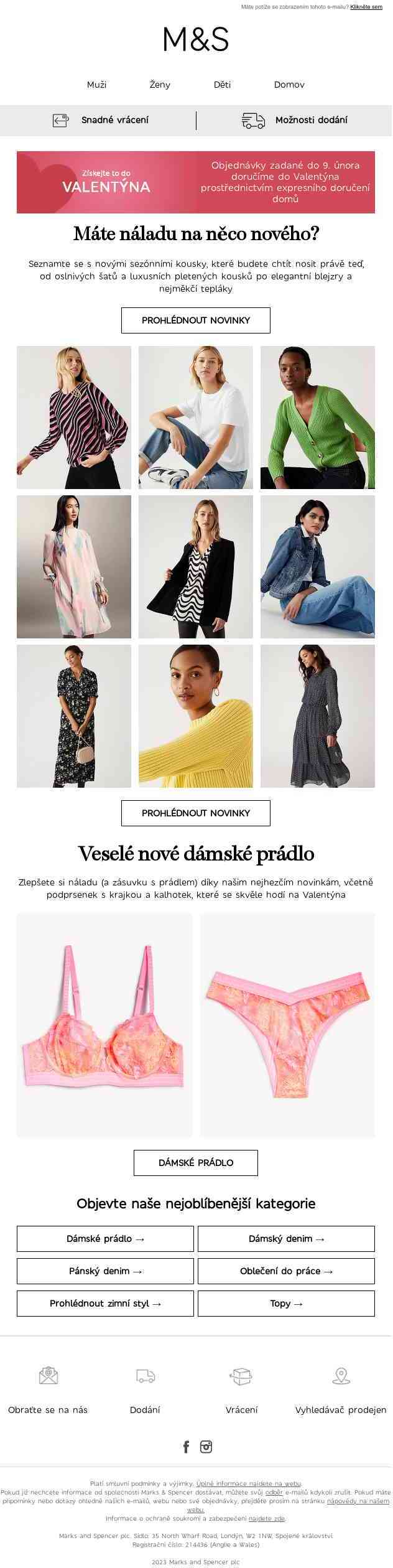Select Prohlédnout zimní styl
393x1568 pixels.
105,1304
